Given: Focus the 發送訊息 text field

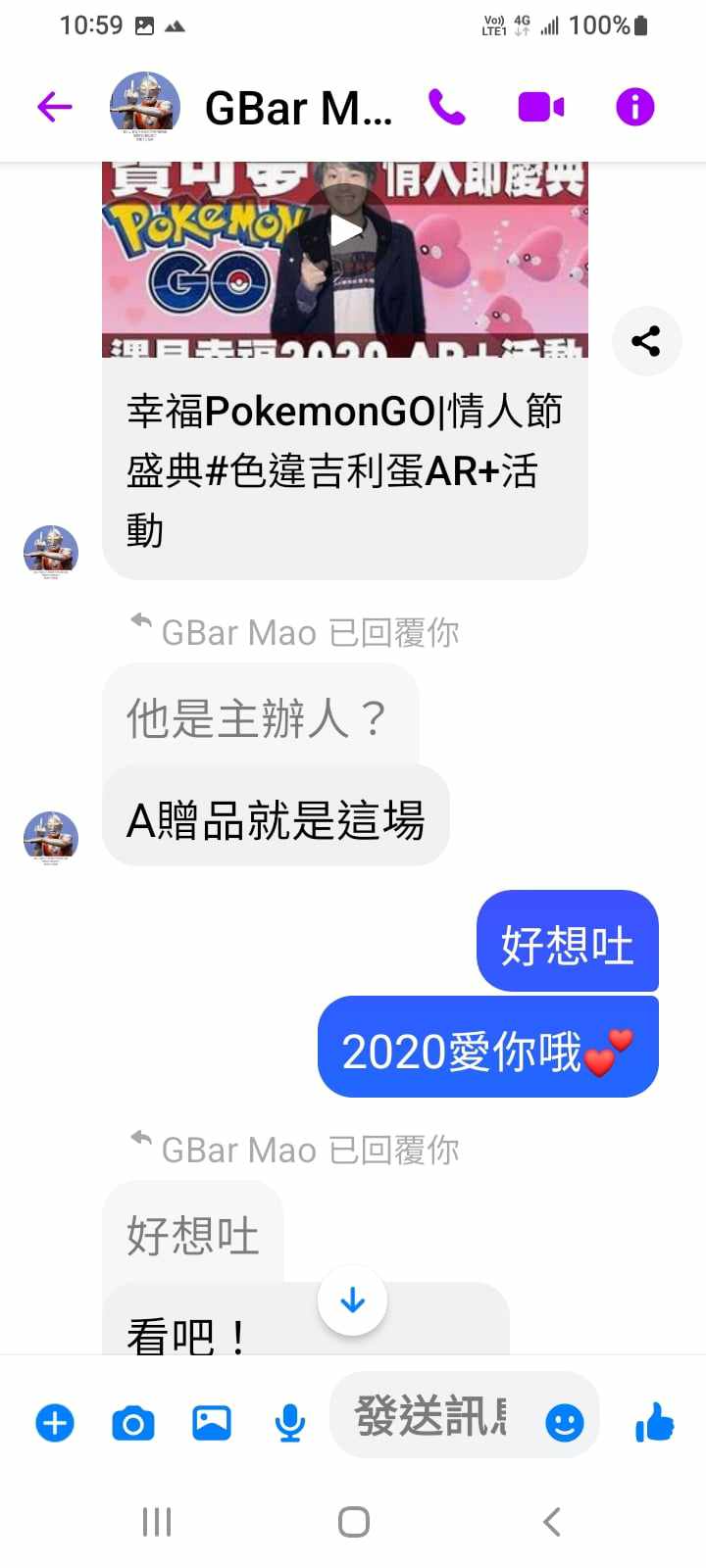Looking at the screenshot, I should pos(431,1416).
